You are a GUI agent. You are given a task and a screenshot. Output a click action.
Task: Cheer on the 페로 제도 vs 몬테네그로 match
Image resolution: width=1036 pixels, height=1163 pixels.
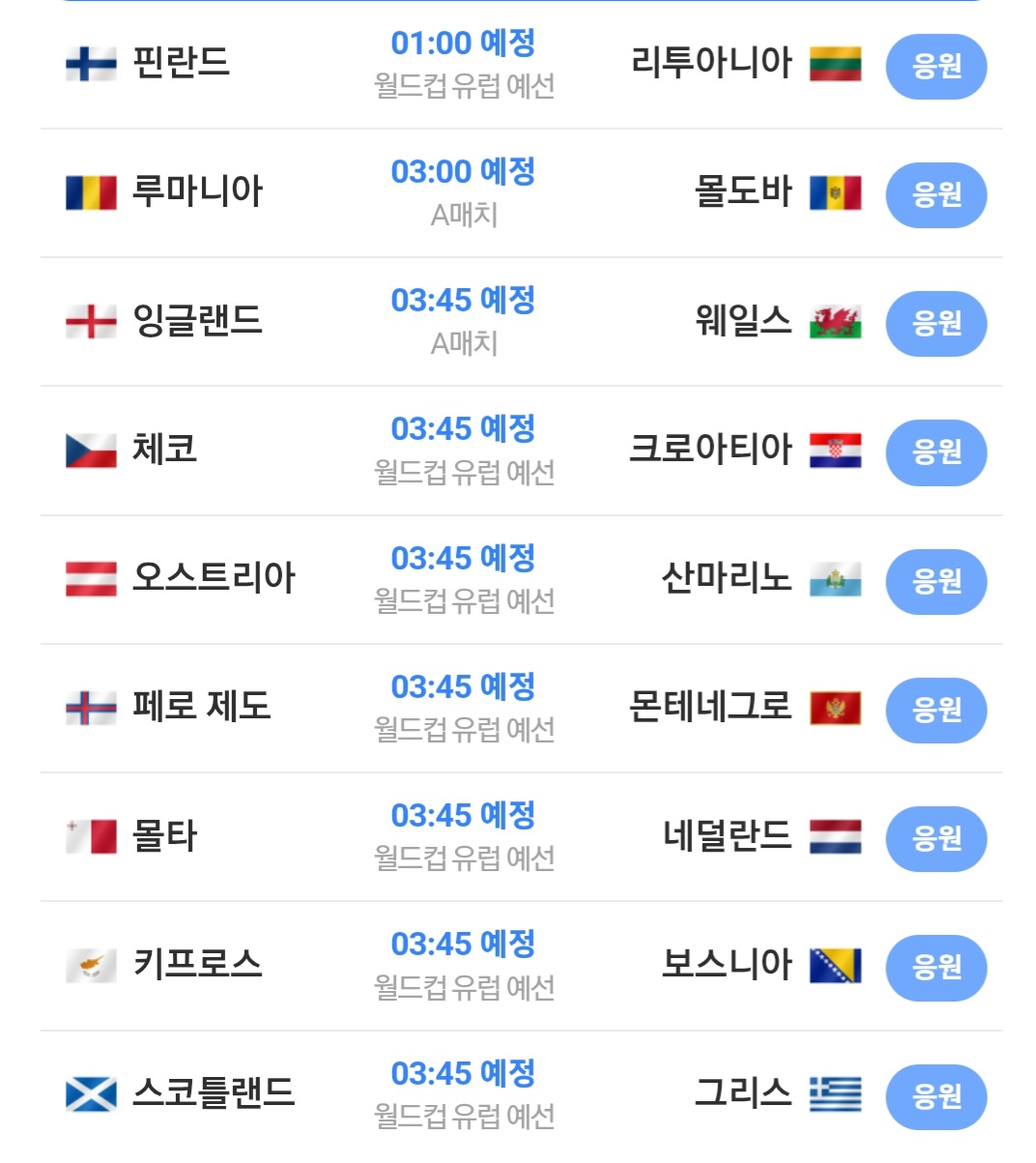coord(935,710)
